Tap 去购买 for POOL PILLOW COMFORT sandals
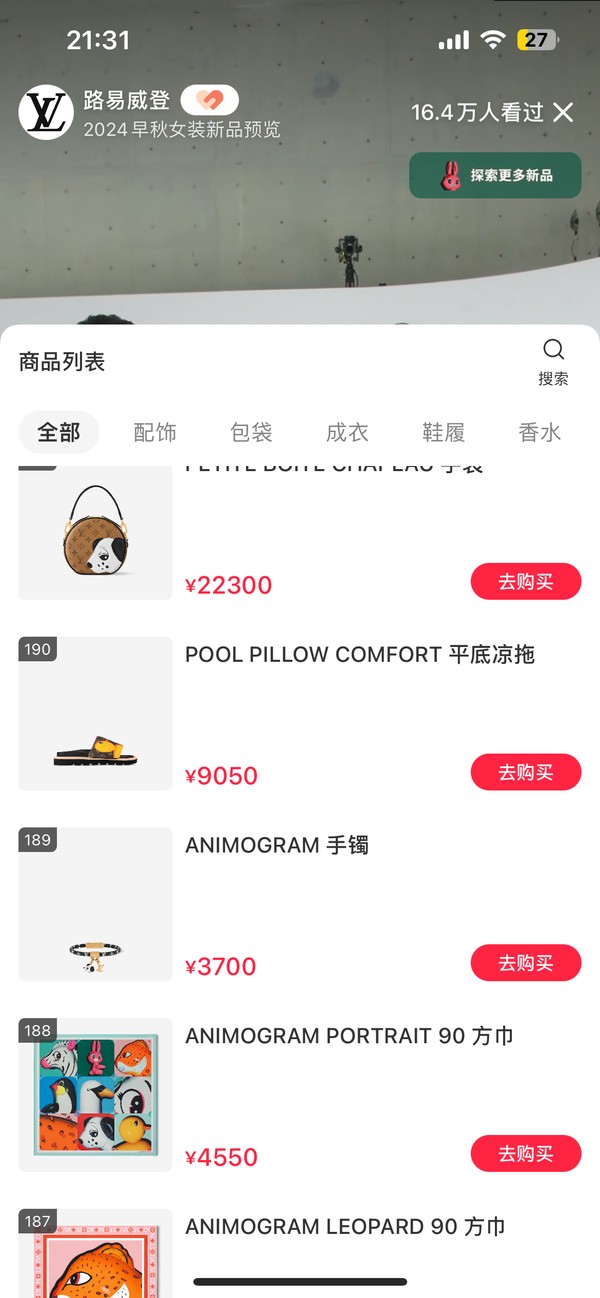Image resolution: width=600 pixels, height=1298 pixels. click(x=525, y=773)
